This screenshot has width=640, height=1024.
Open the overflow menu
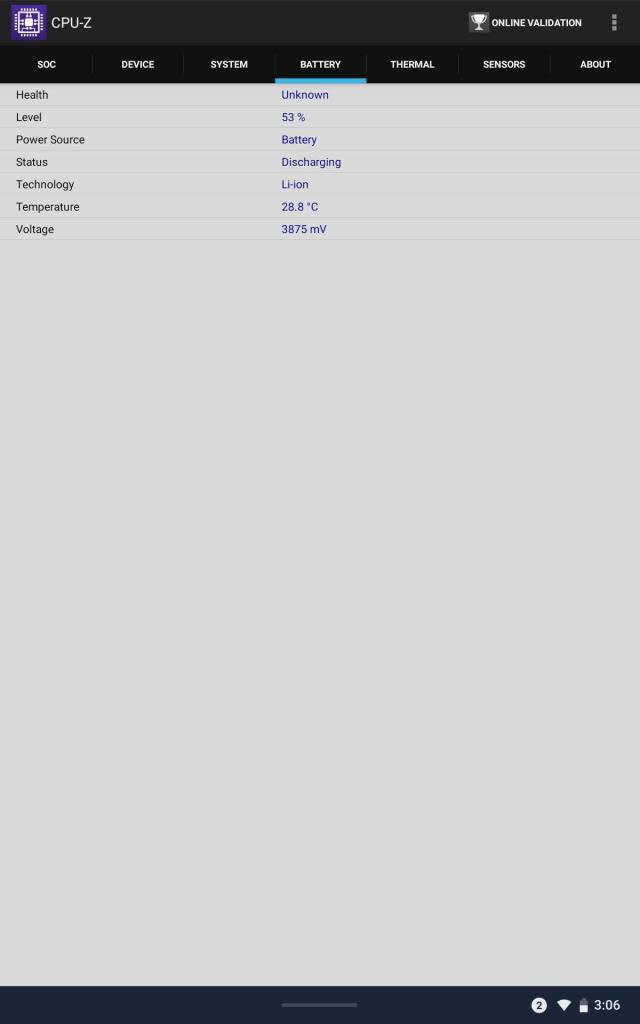click(x=614, y=22)
